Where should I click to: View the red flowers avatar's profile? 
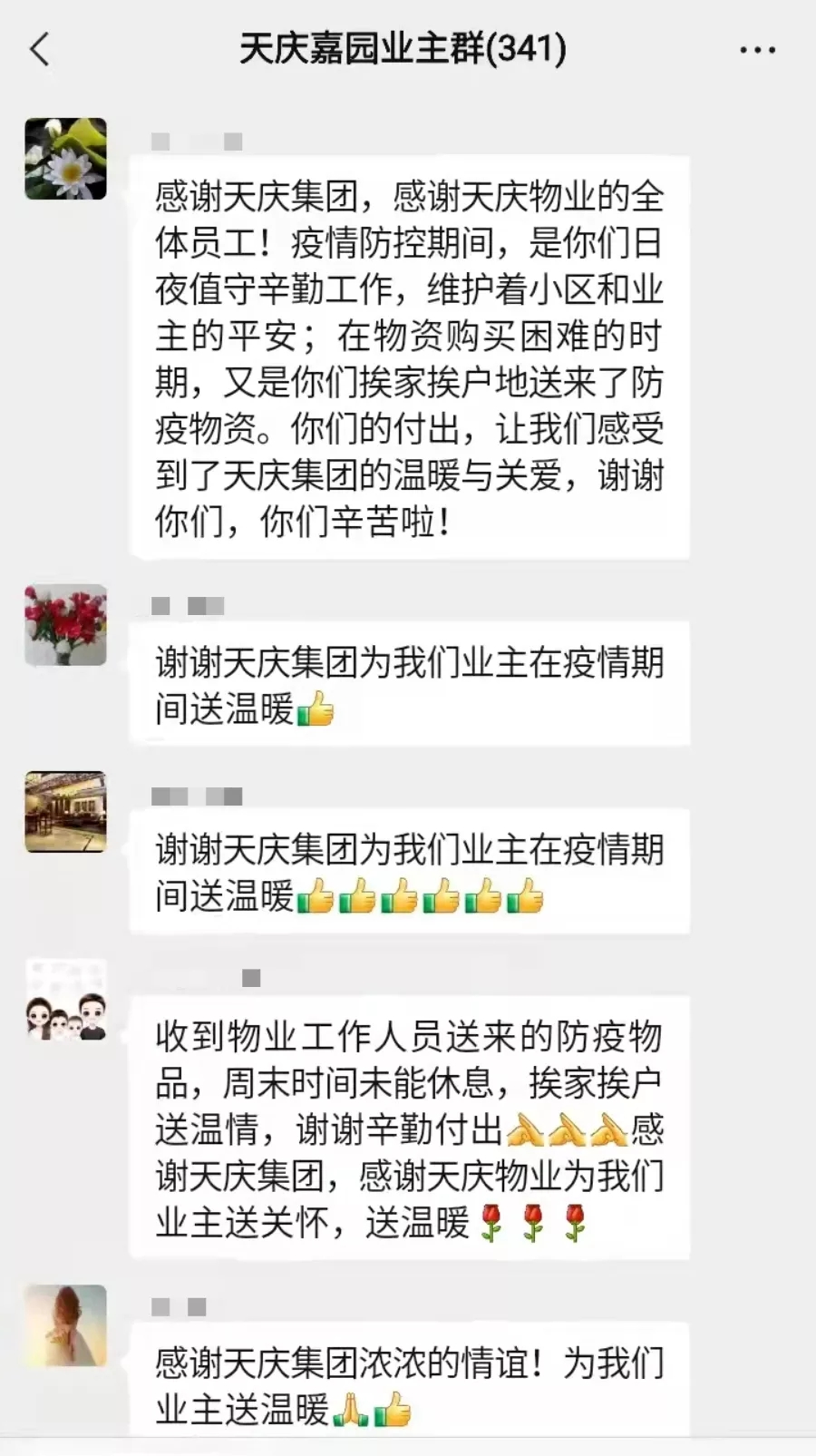click(x=65, y=625)
